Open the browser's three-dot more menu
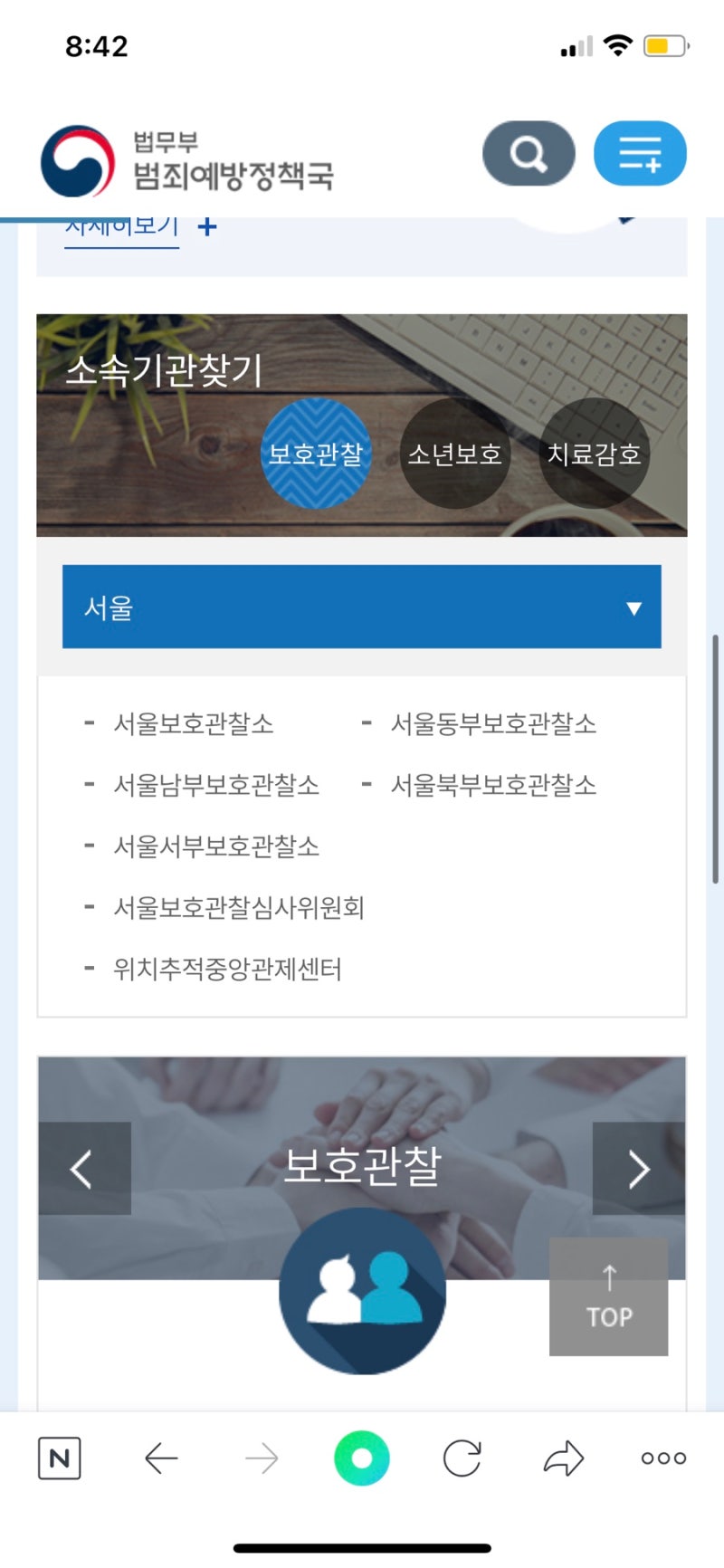This screenshot has width=724, height=1568. click(663, 1458)
